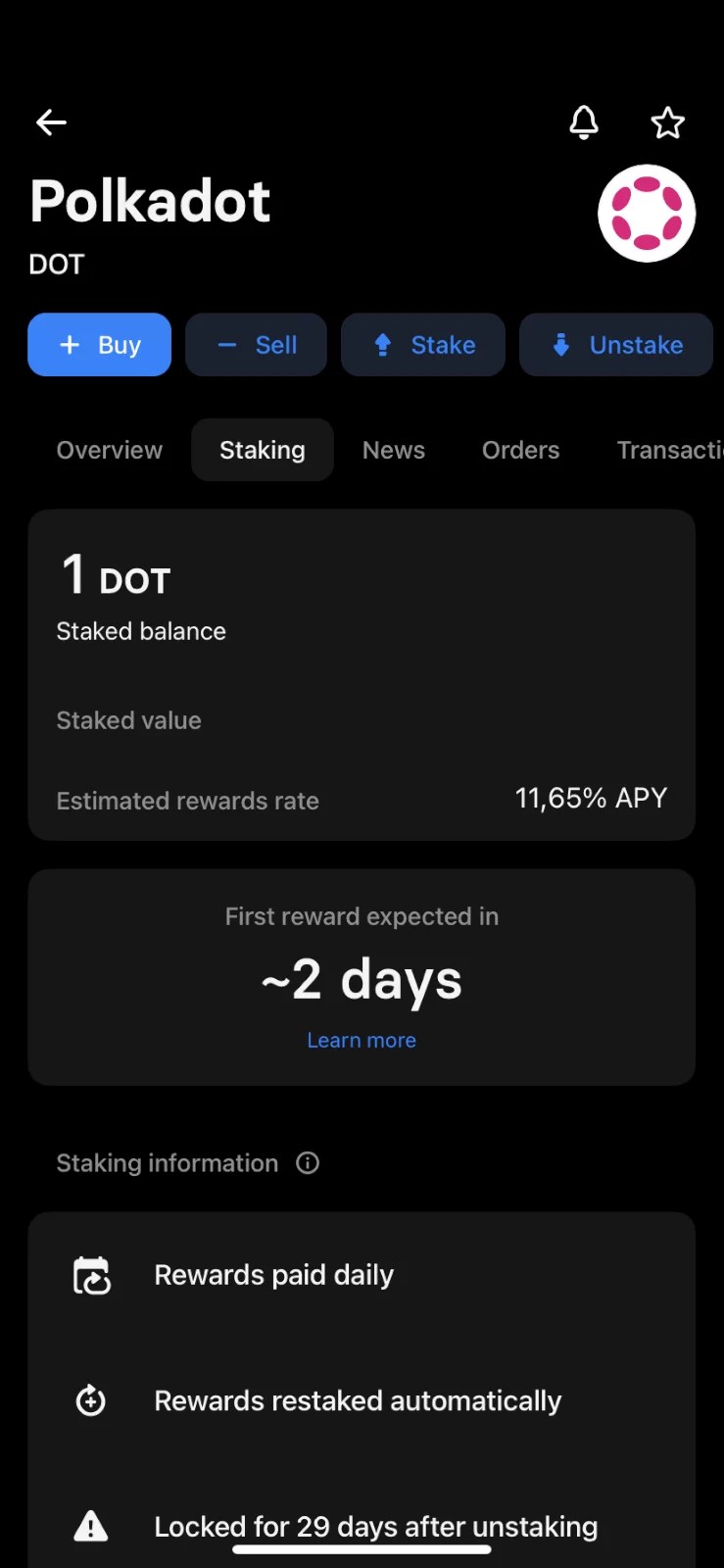724x1568 pixels.
Task: Tap the Polkadot logo
Action: coord(647,213)
